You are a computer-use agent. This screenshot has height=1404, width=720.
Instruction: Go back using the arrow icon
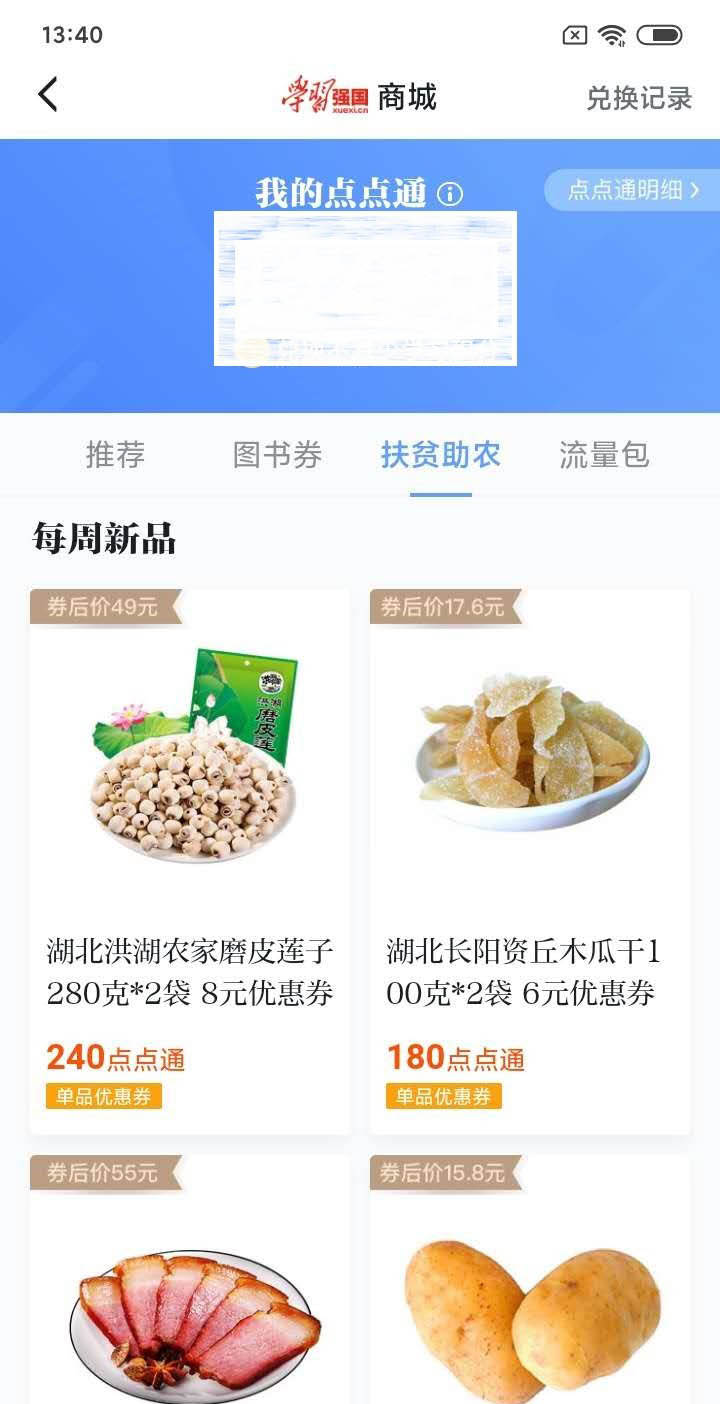click(48, 96)
